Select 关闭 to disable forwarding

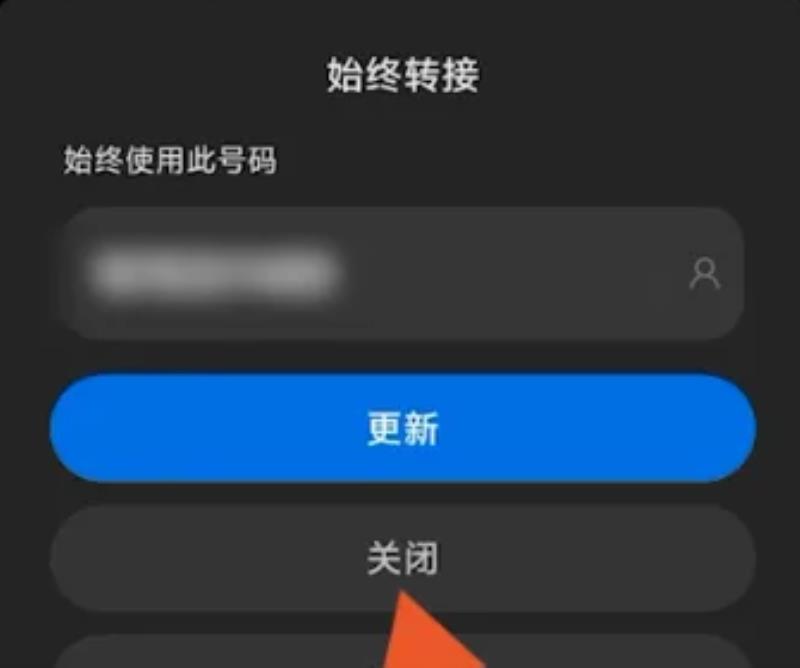point(402,559)
